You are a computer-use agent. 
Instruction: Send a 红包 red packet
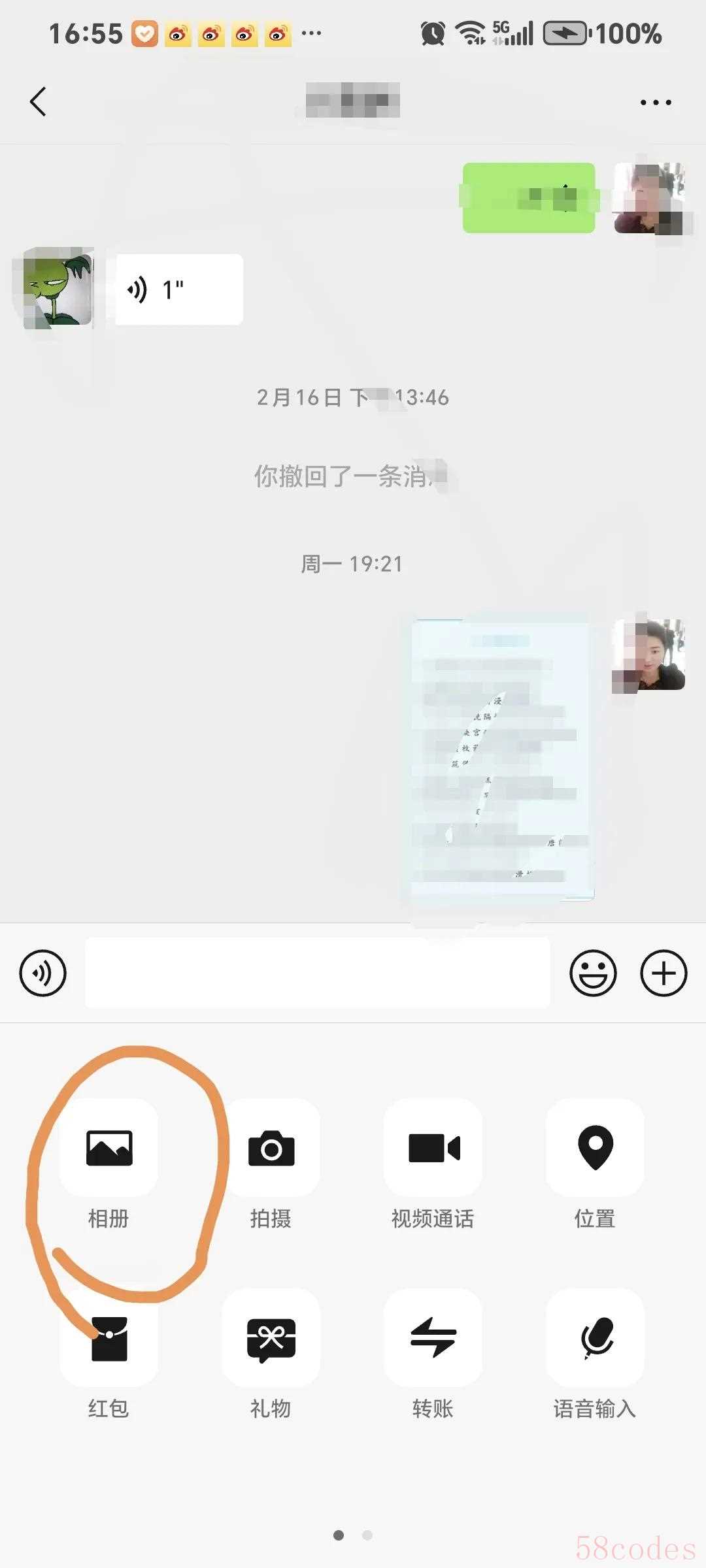coord(109,1337)
